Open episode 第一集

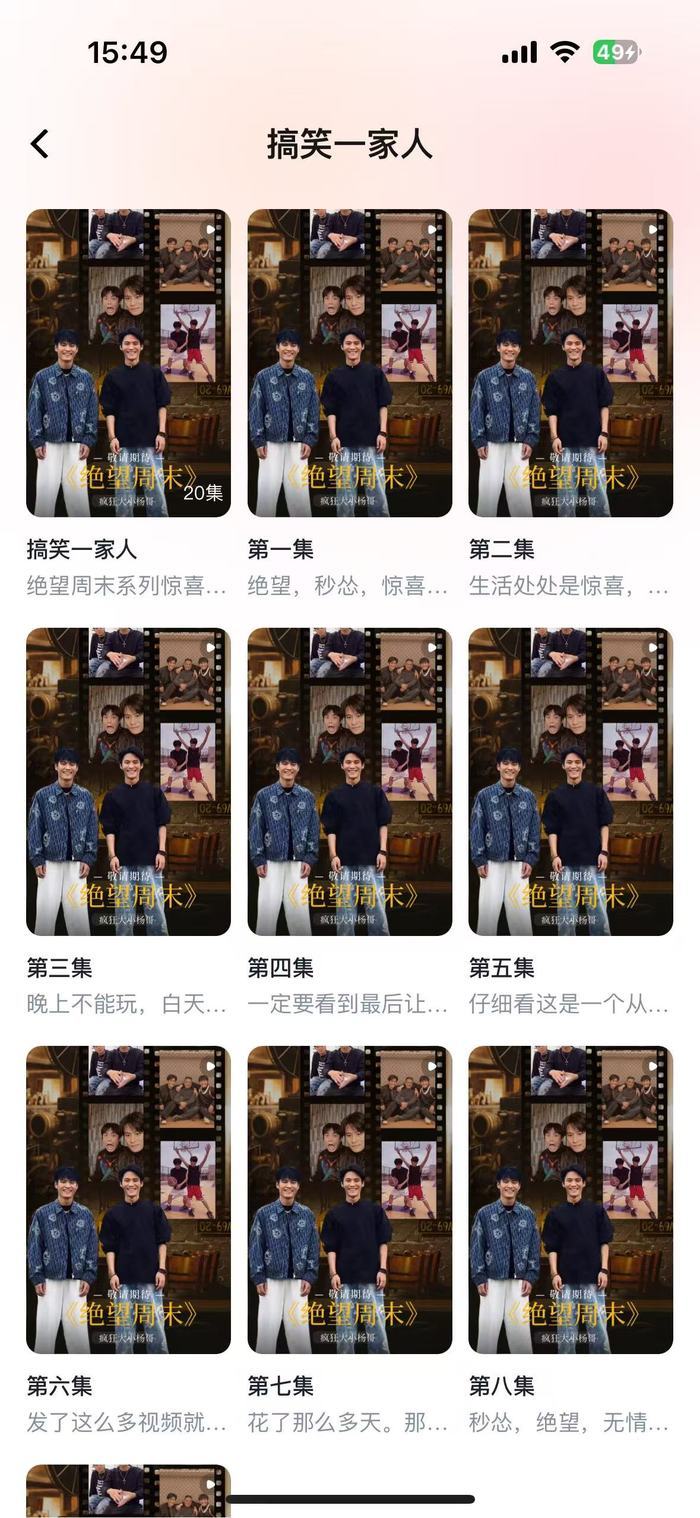click(349, 363)
